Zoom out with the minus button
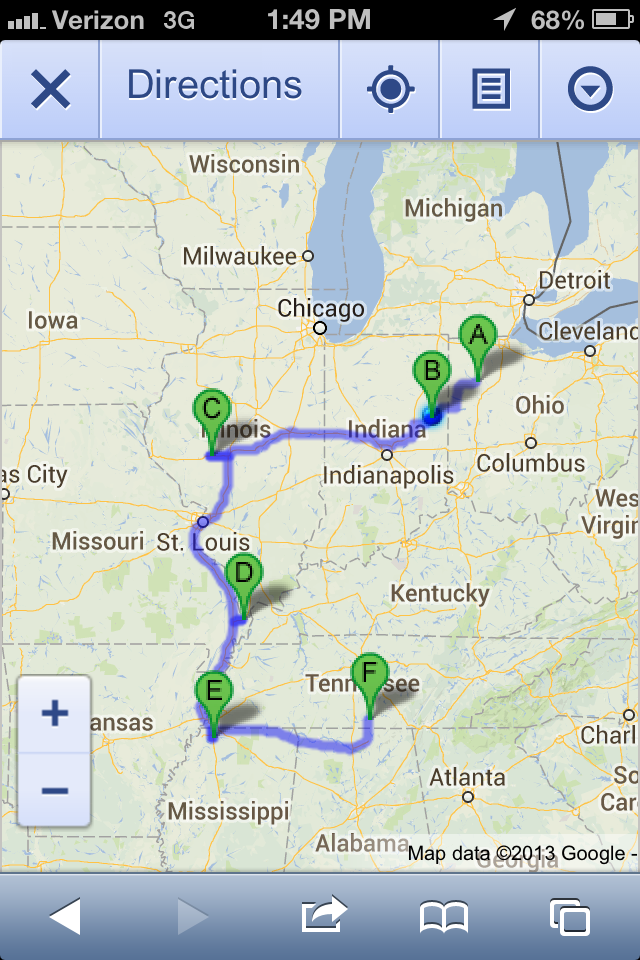 pyautogui.click(x=54, y=790)
